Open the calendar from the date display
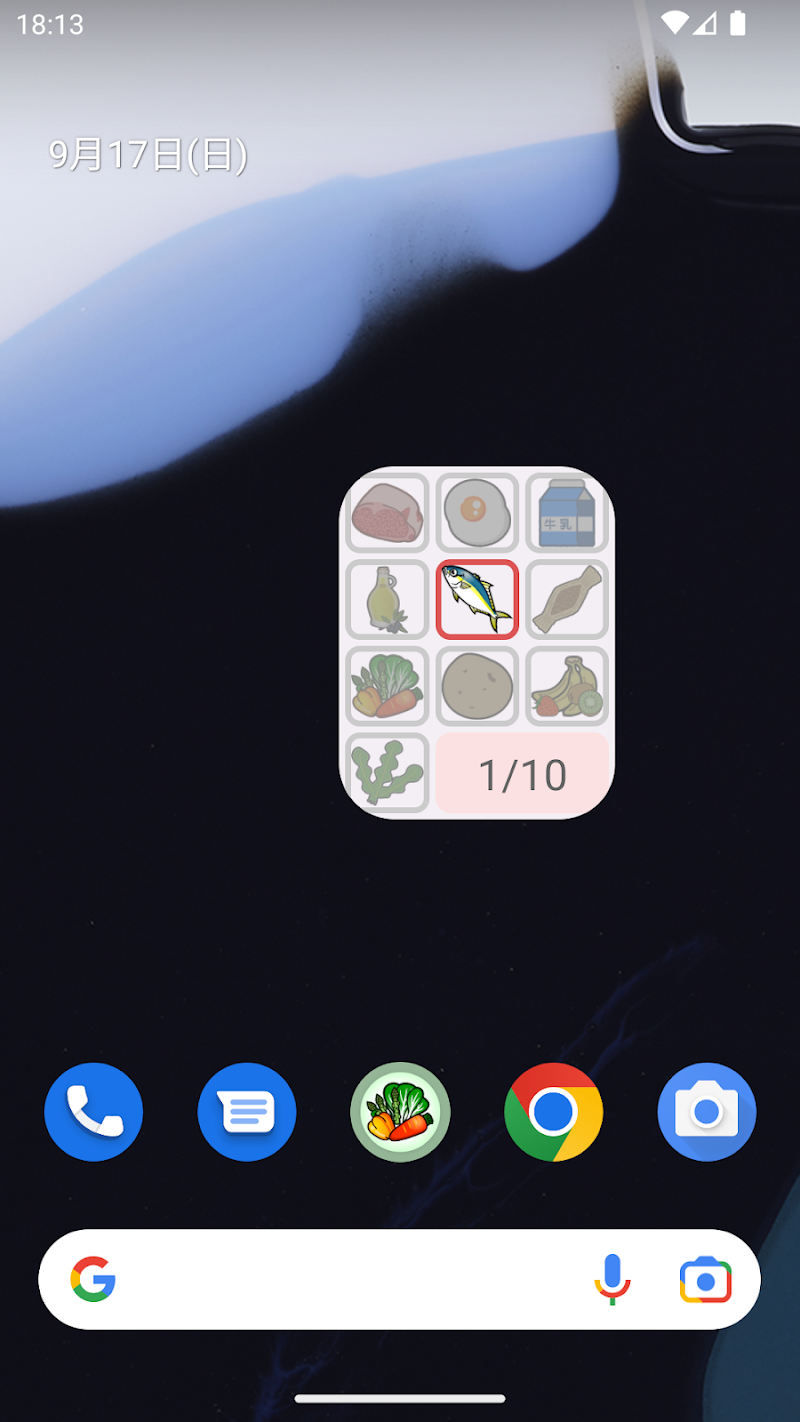 tap(148, 155)
